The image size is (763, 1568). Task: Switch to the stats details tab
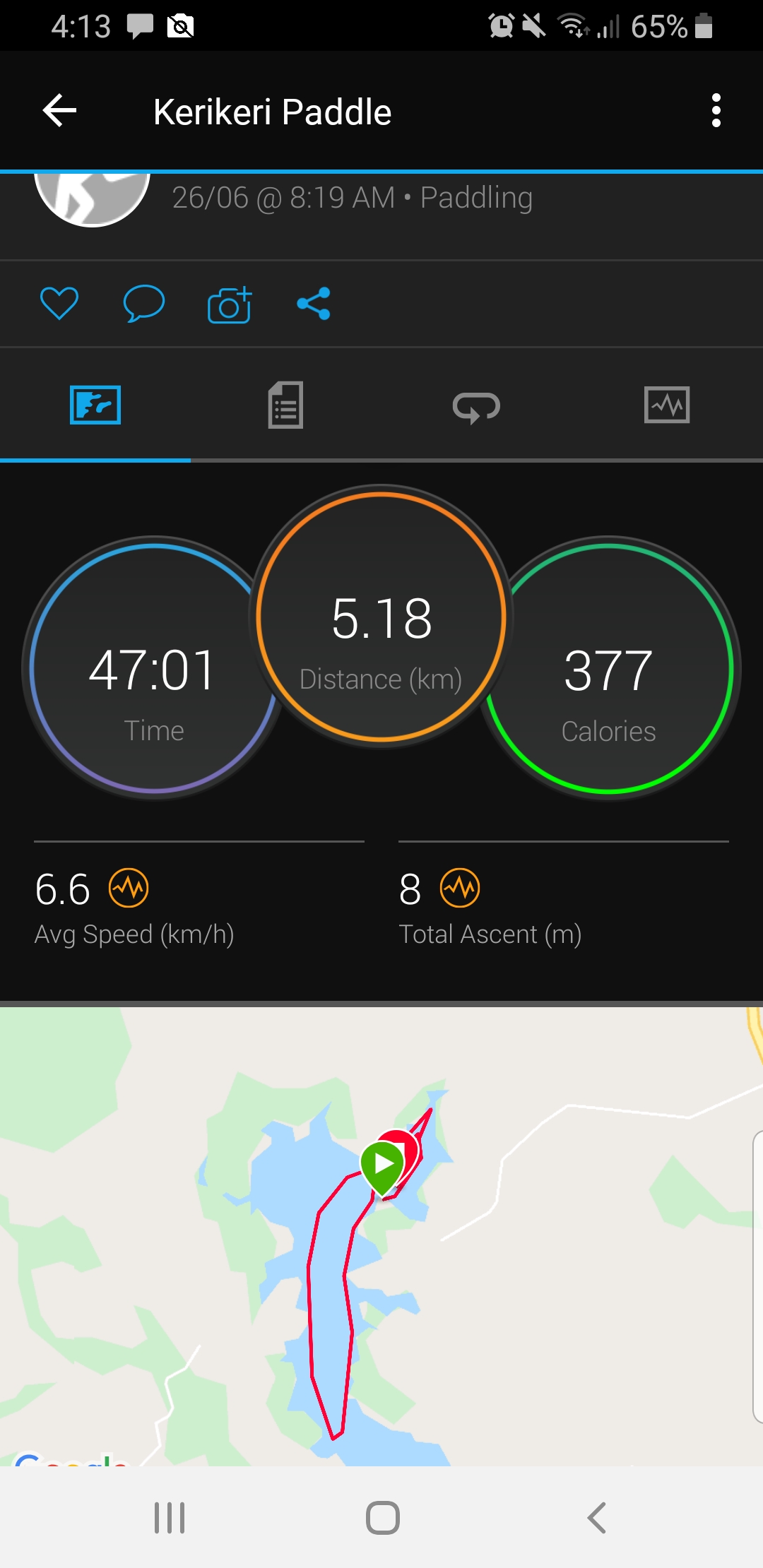[285, 405]
